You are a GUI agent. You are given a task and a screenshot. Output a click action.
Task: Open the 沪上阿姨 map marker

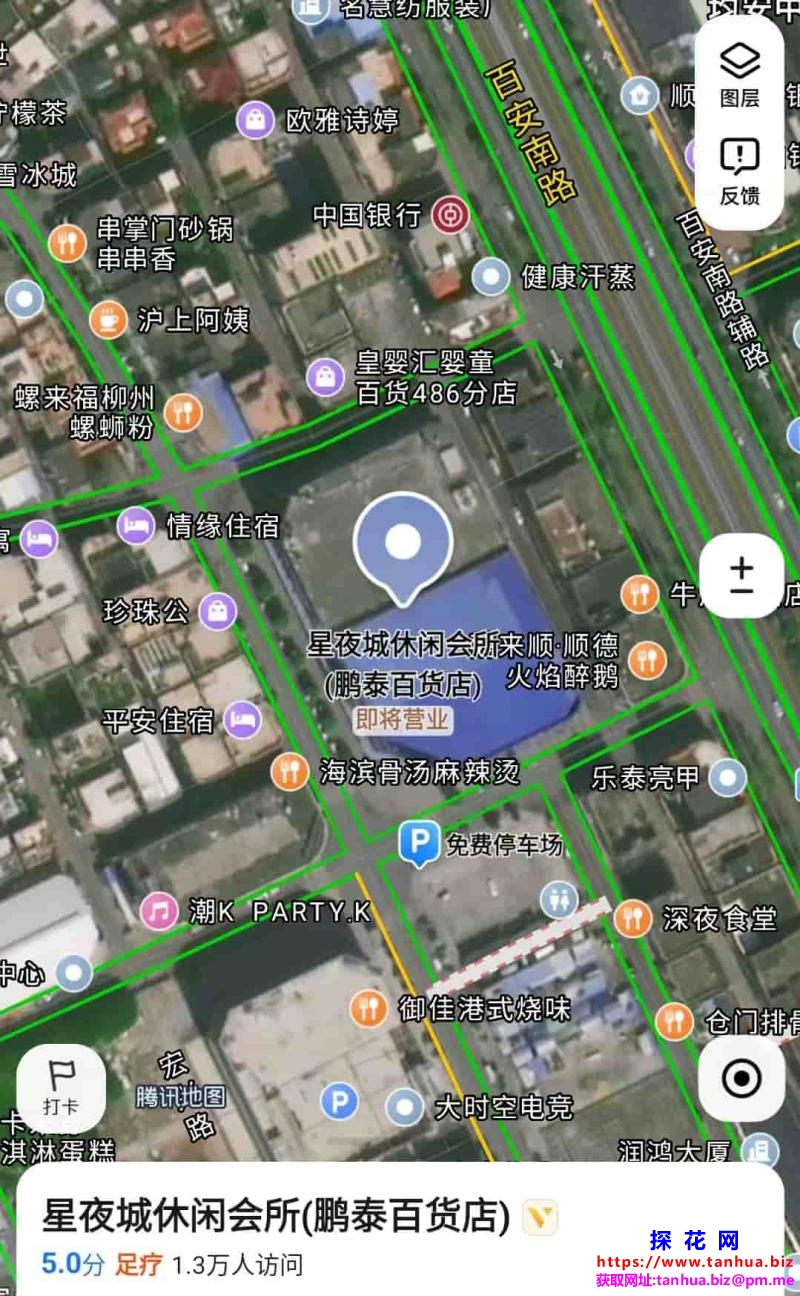[x=108, y=320]
